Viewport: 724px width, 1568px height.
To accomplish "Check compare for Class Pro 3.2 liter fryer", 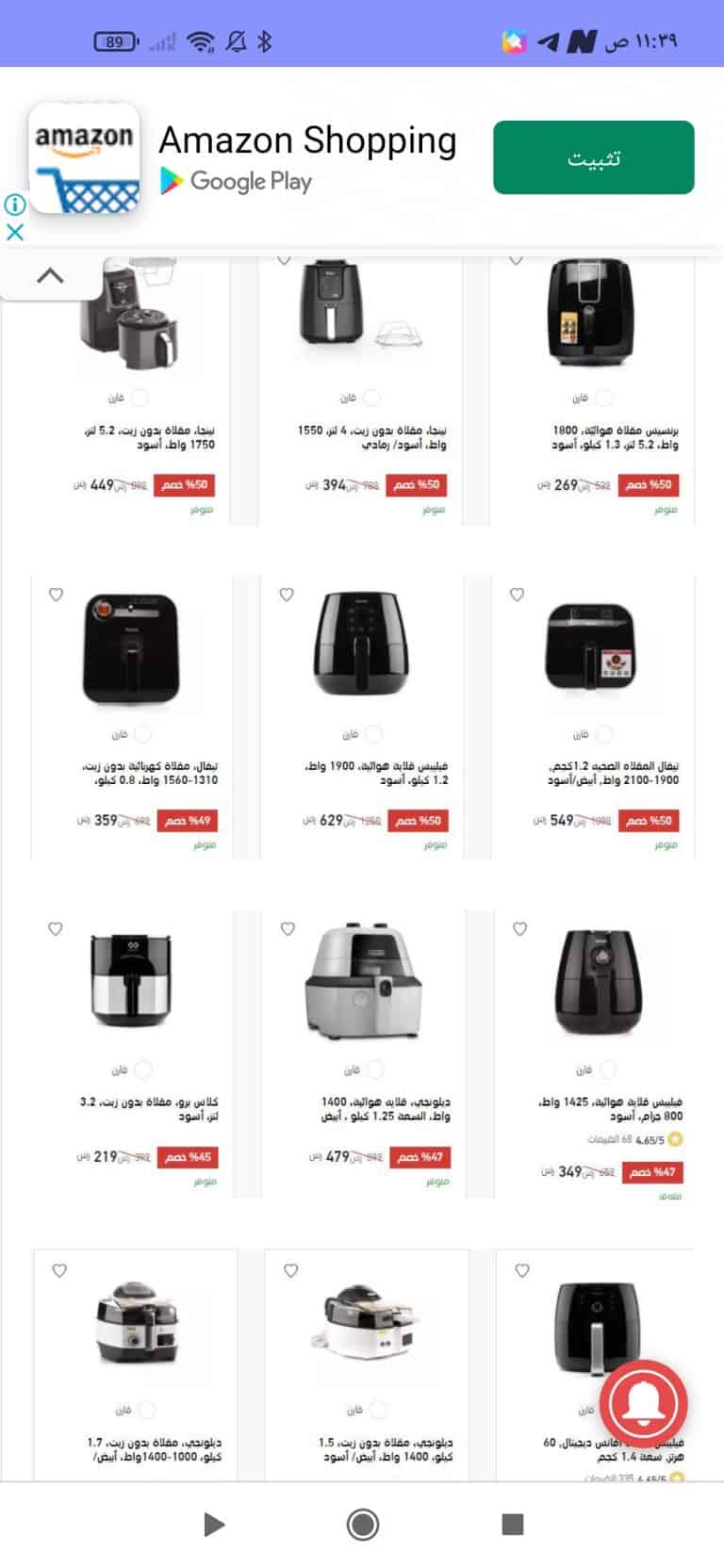I will point(142,1070).
